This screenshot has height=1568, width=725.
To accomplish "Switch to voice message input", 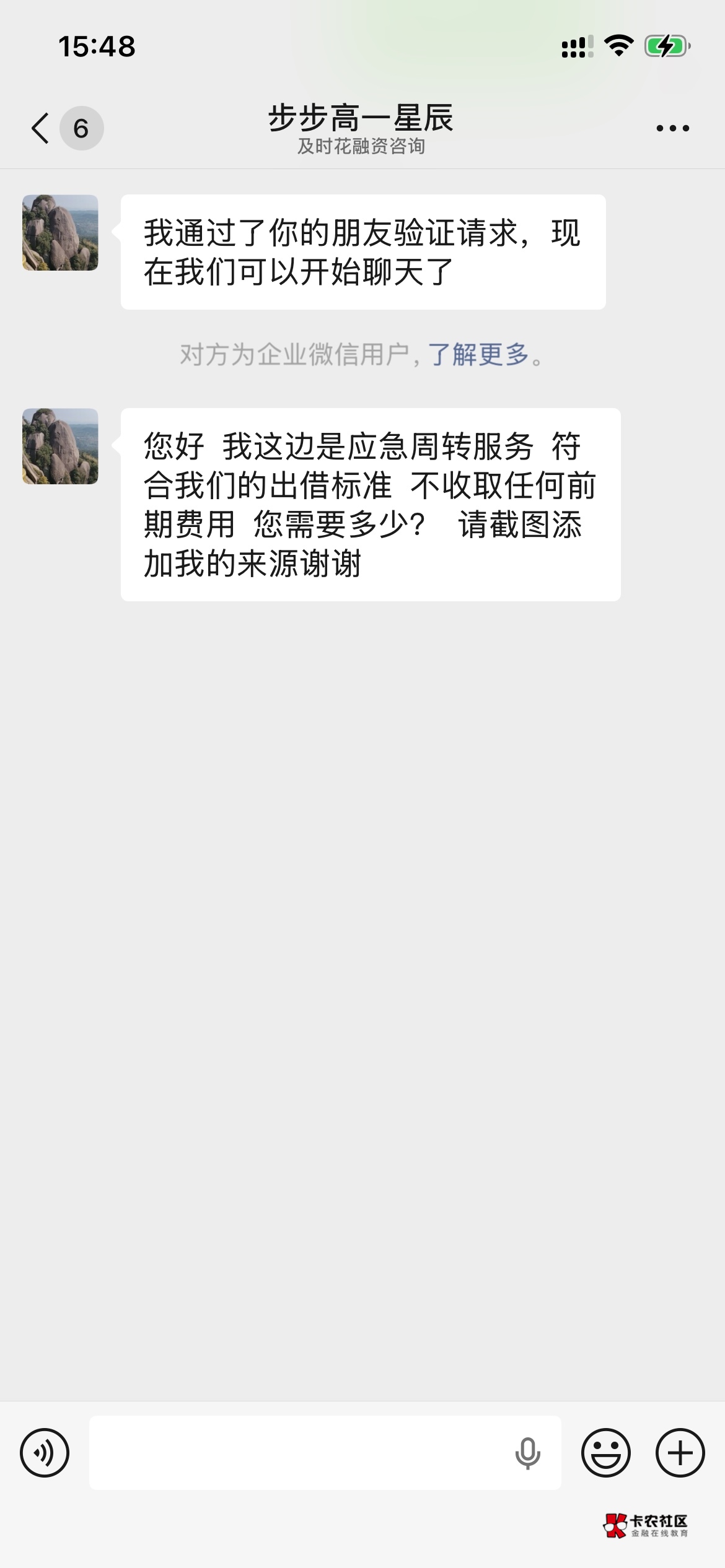I will [x=45, y=1452].
